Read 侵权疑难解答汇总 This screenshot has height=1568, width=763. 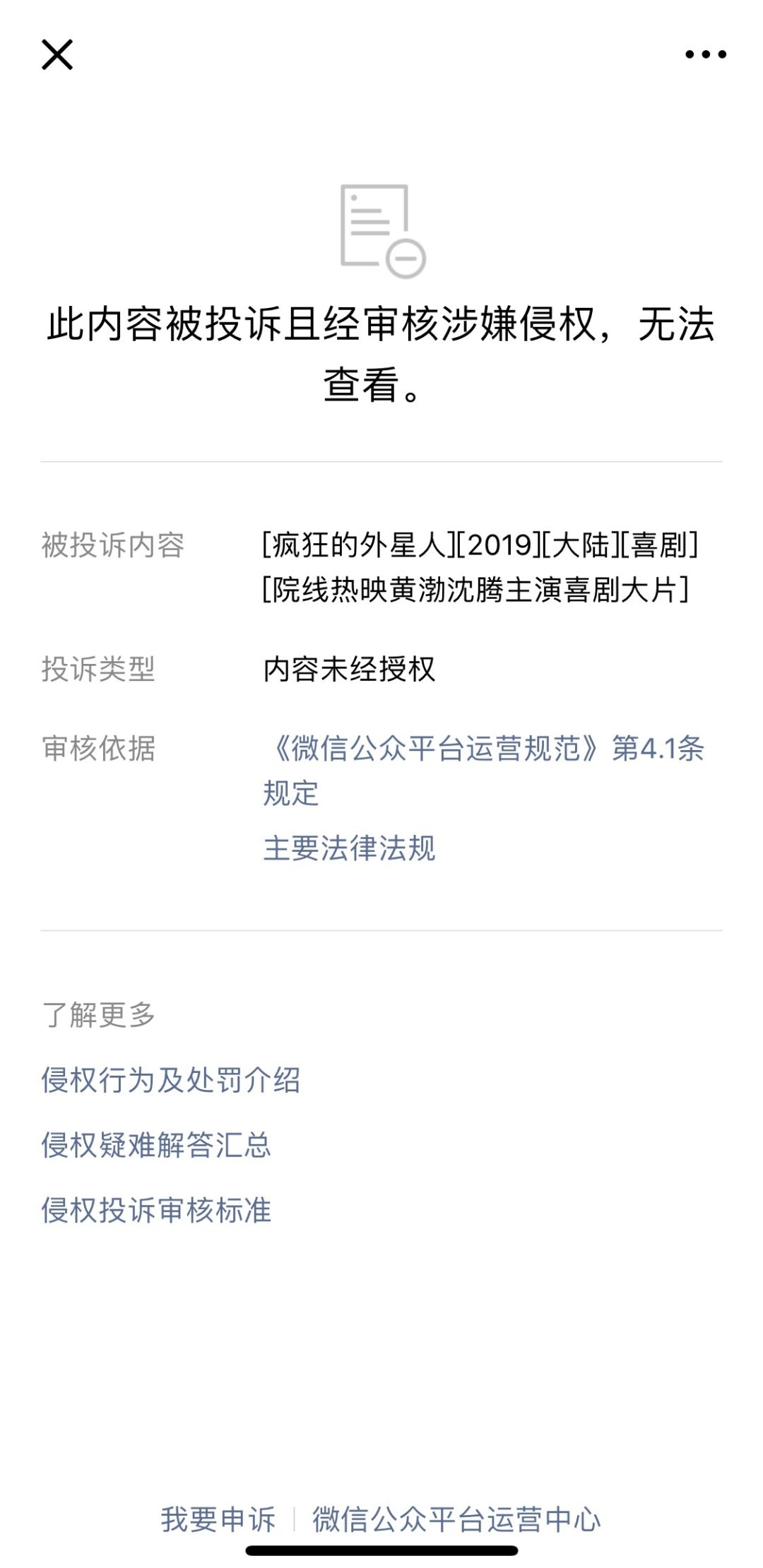(x=156, y=1145)
